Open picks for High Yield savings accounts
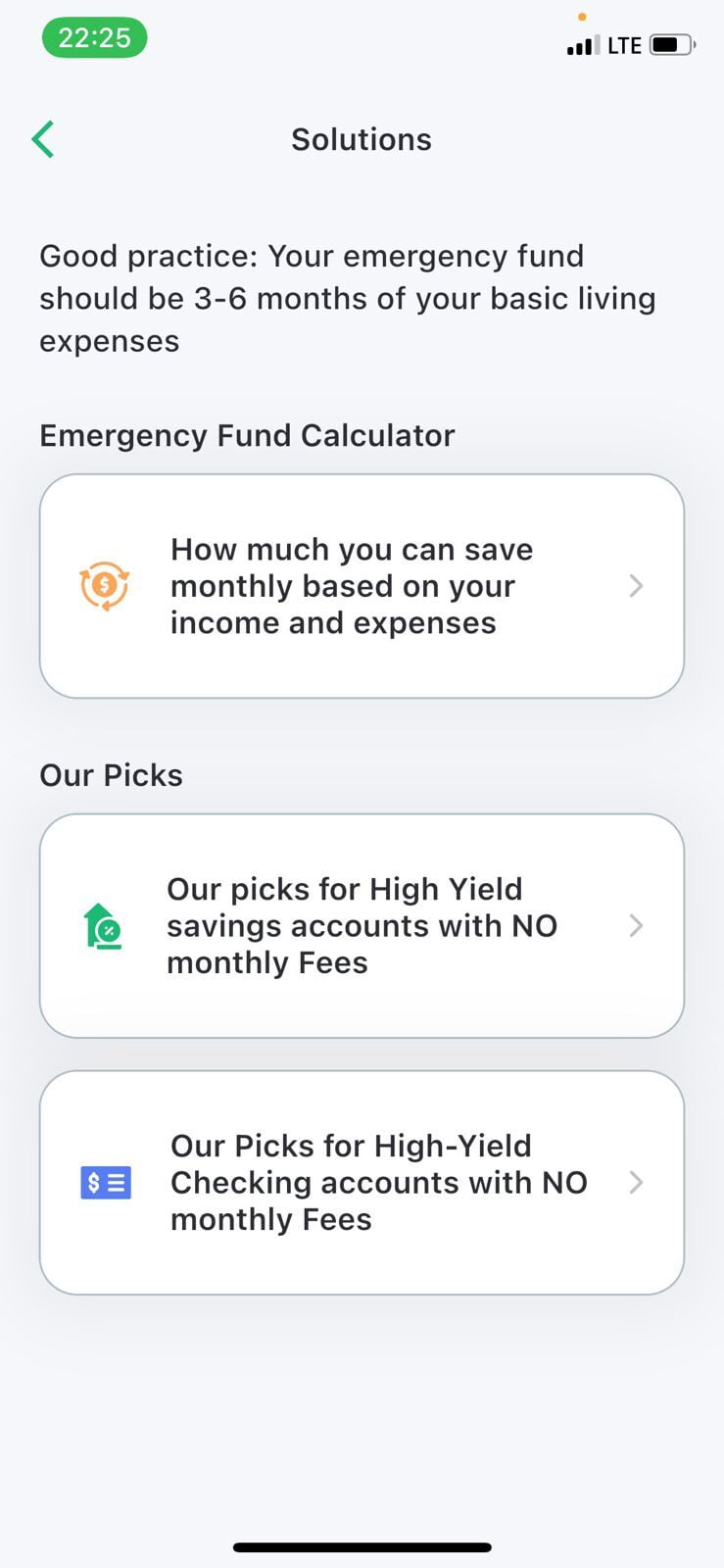The width and height of the screenshot is (724, 1568). (362, 926)
